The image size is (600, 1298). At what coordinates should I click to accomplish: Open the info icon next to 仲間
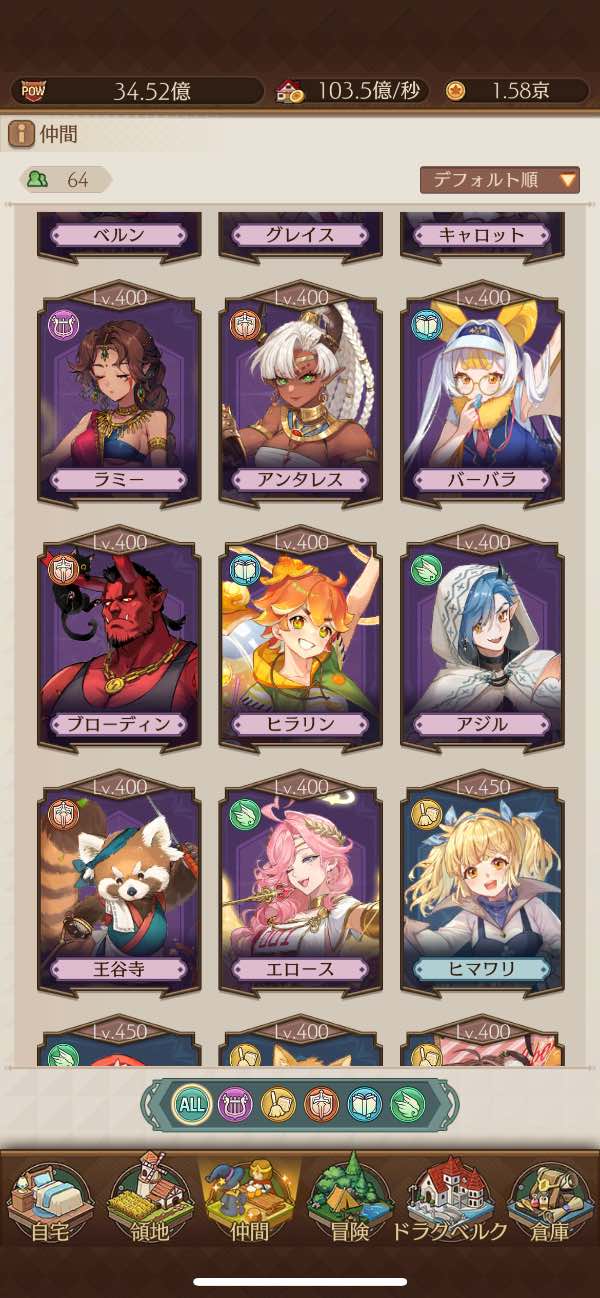(x=21, y=134)
